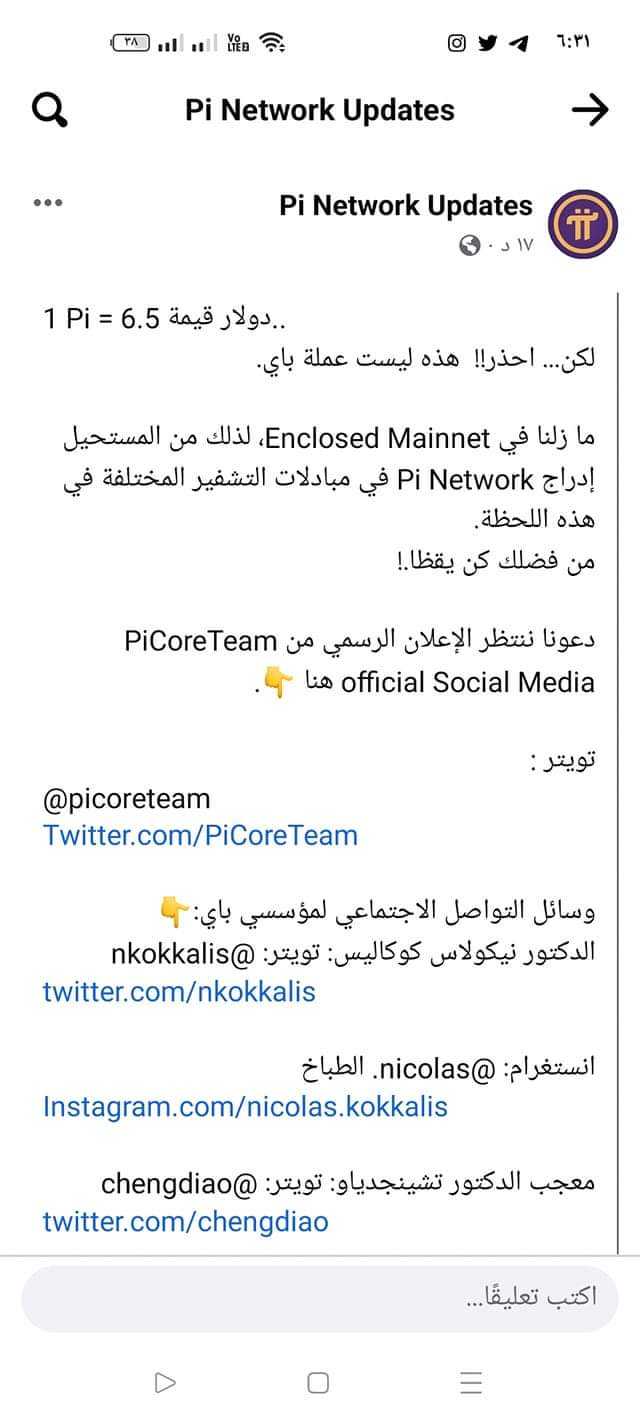Open the search magnifier icon
The height and width of the screenshot is (1422, 640).
click(x=49, y=110)
